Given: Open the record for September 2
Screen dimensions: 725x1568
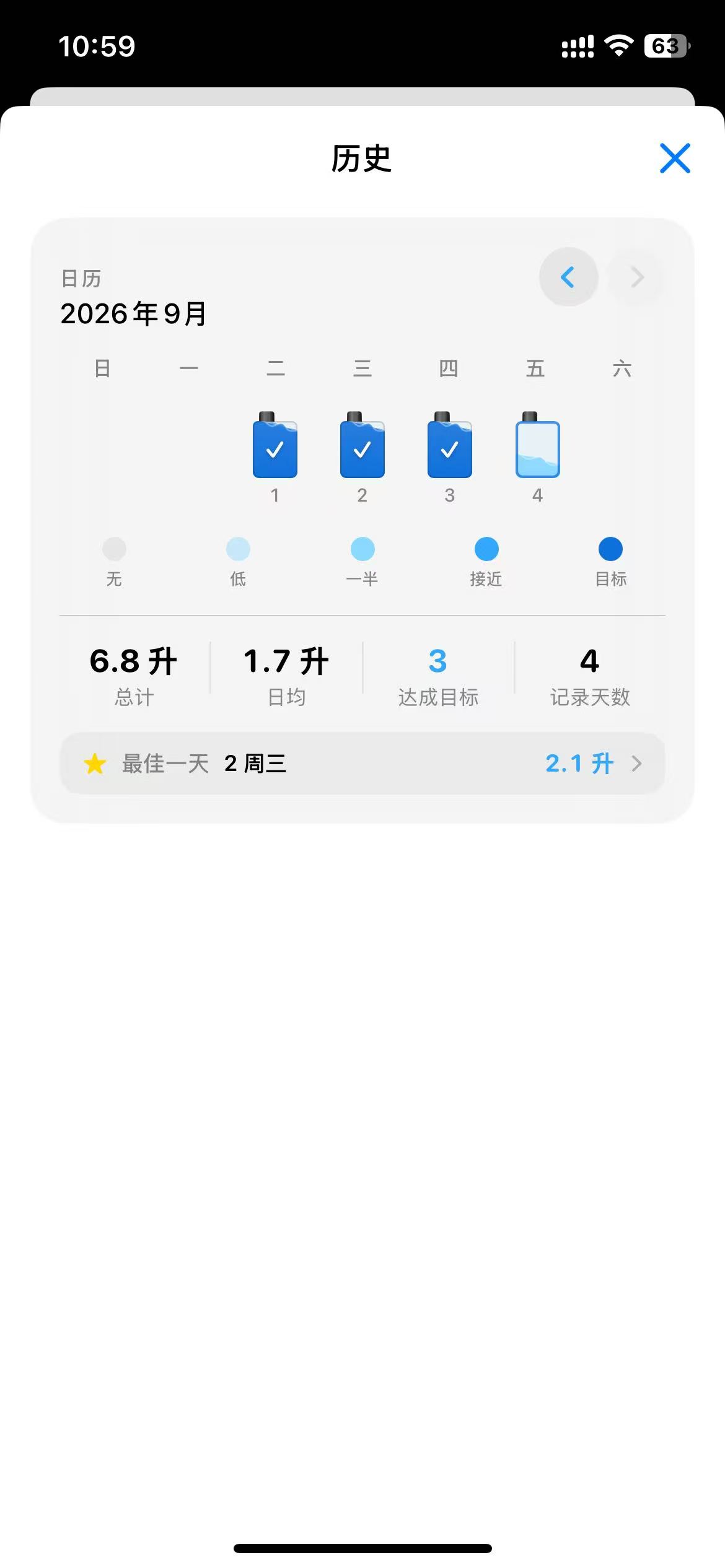Looking at the screenshot, I should 362,457.
